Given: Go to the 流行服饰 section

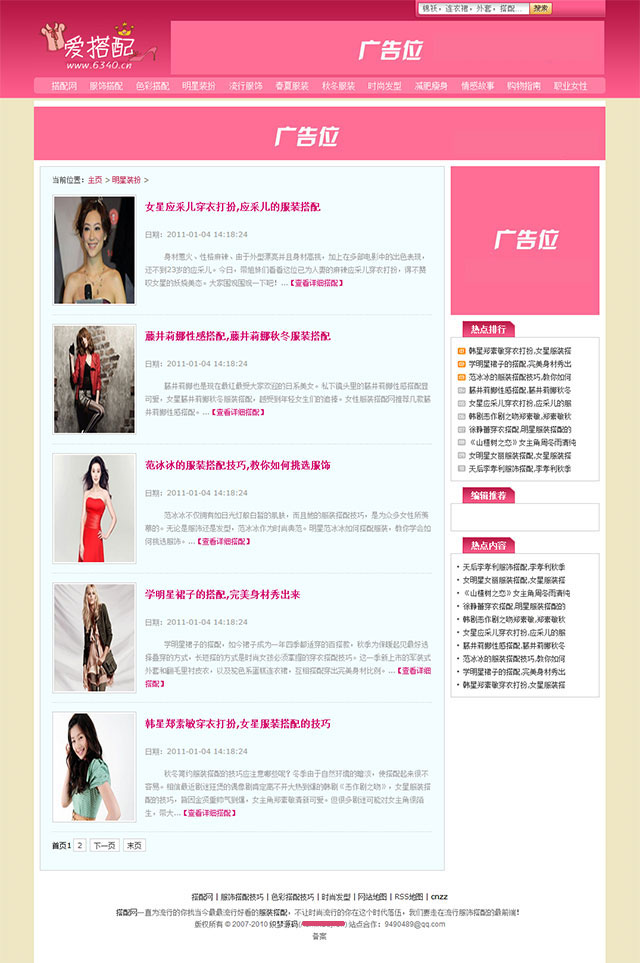Looking at the screenshot, I should click(x=245, y=86).
